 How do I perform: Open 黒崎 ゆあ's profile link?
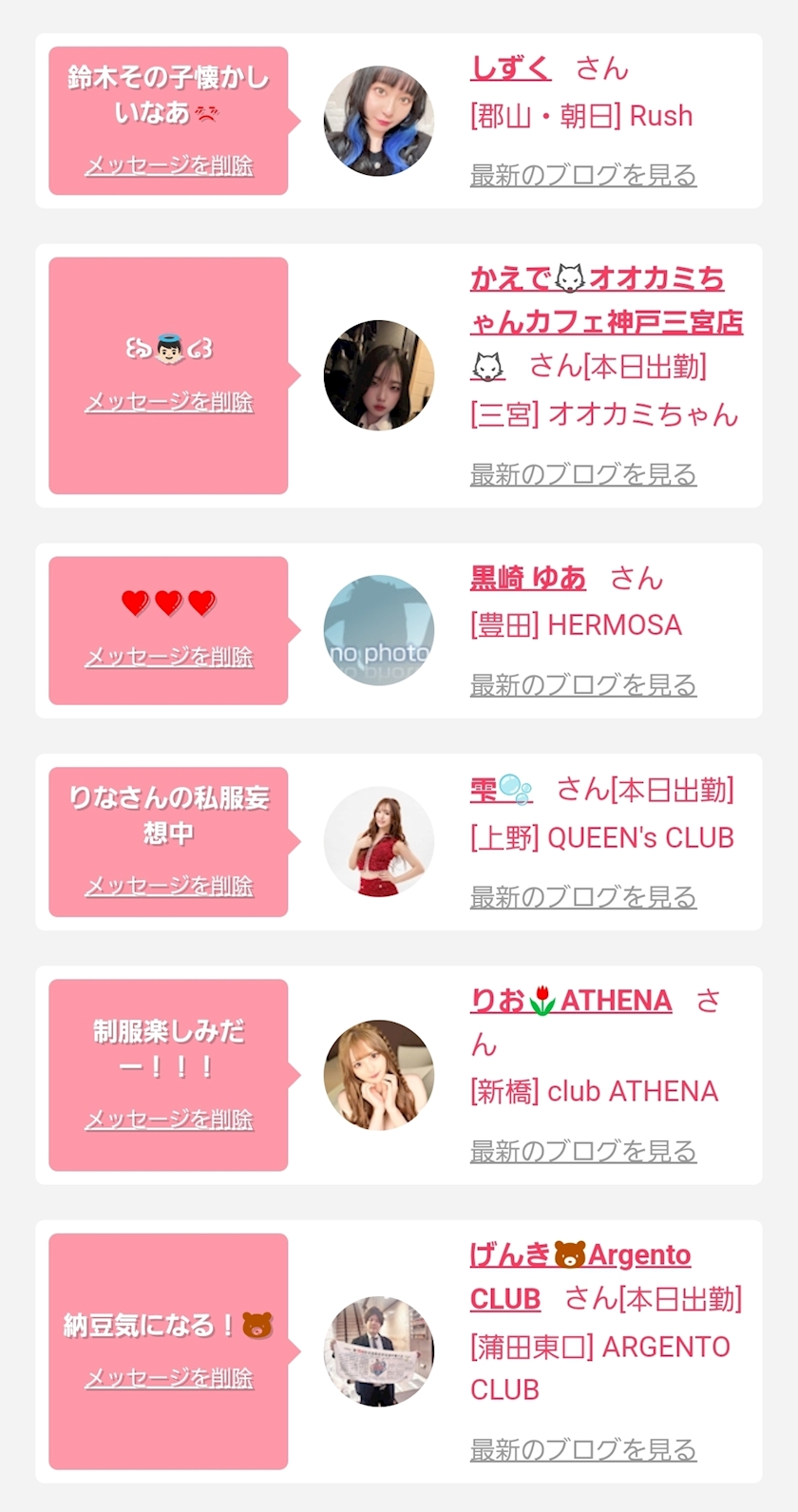(x=528, y=578)
